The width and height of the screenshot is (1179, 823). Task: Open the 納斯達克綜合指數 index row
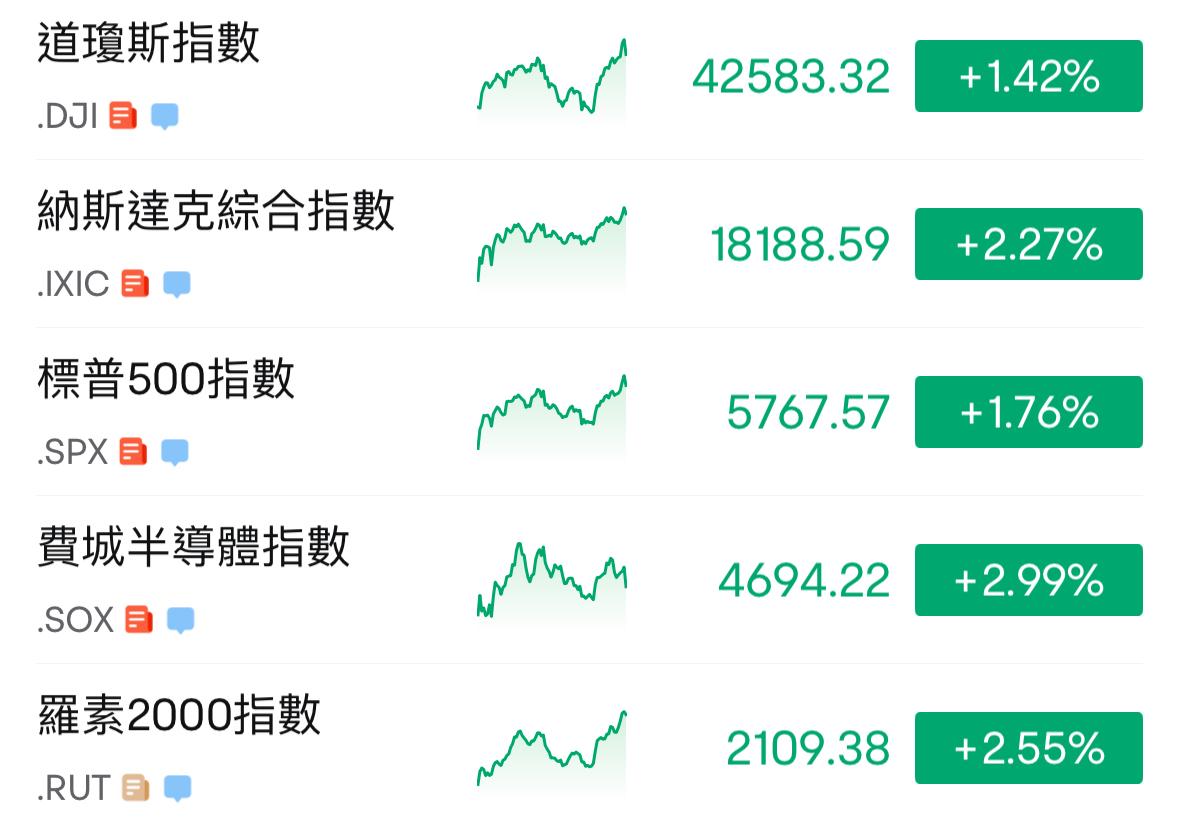pyautogui.click(x=216, y=213)
